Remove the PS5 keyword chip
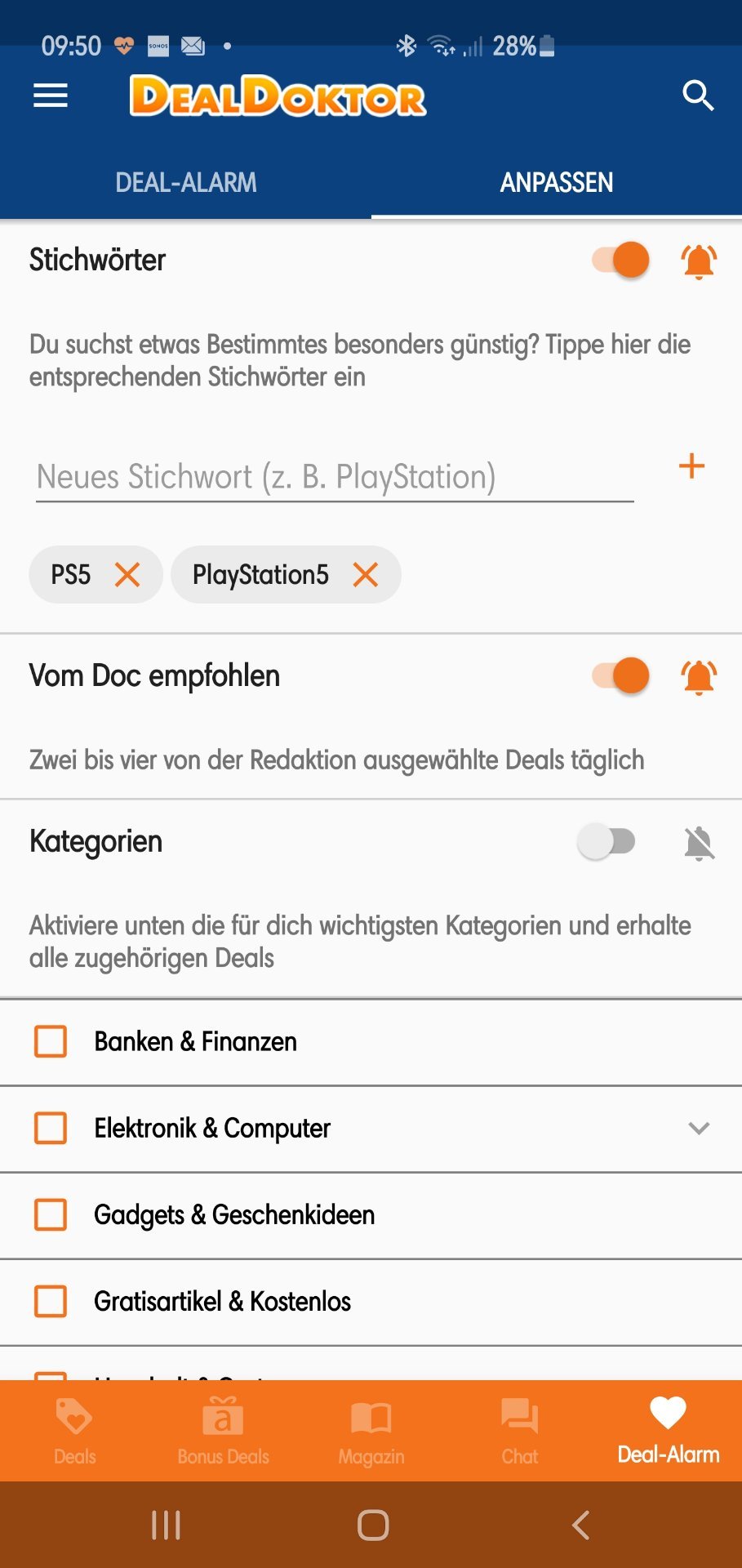Screen dimensions: 742x1568 point(127,575)
